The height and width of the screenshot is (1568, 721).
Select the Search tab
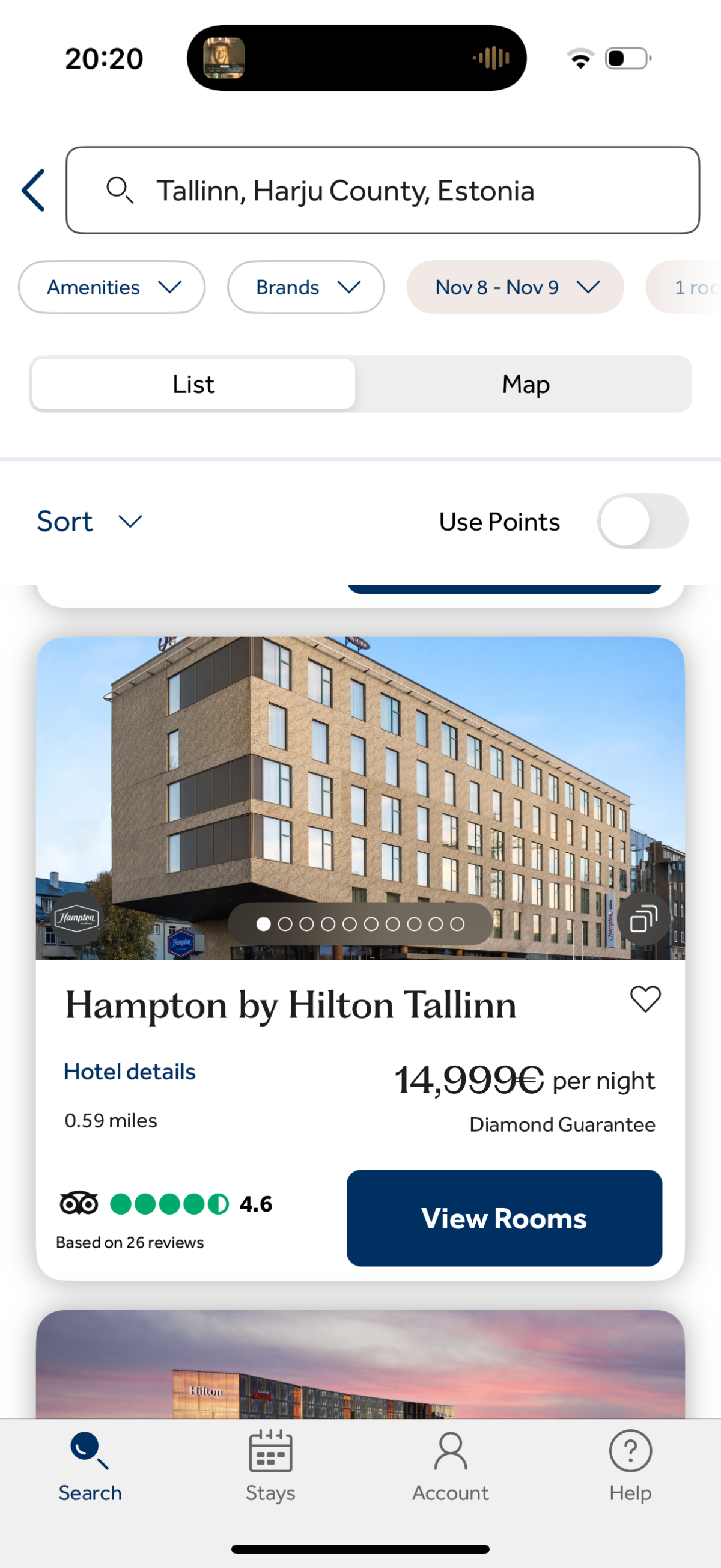(90, 1466)
